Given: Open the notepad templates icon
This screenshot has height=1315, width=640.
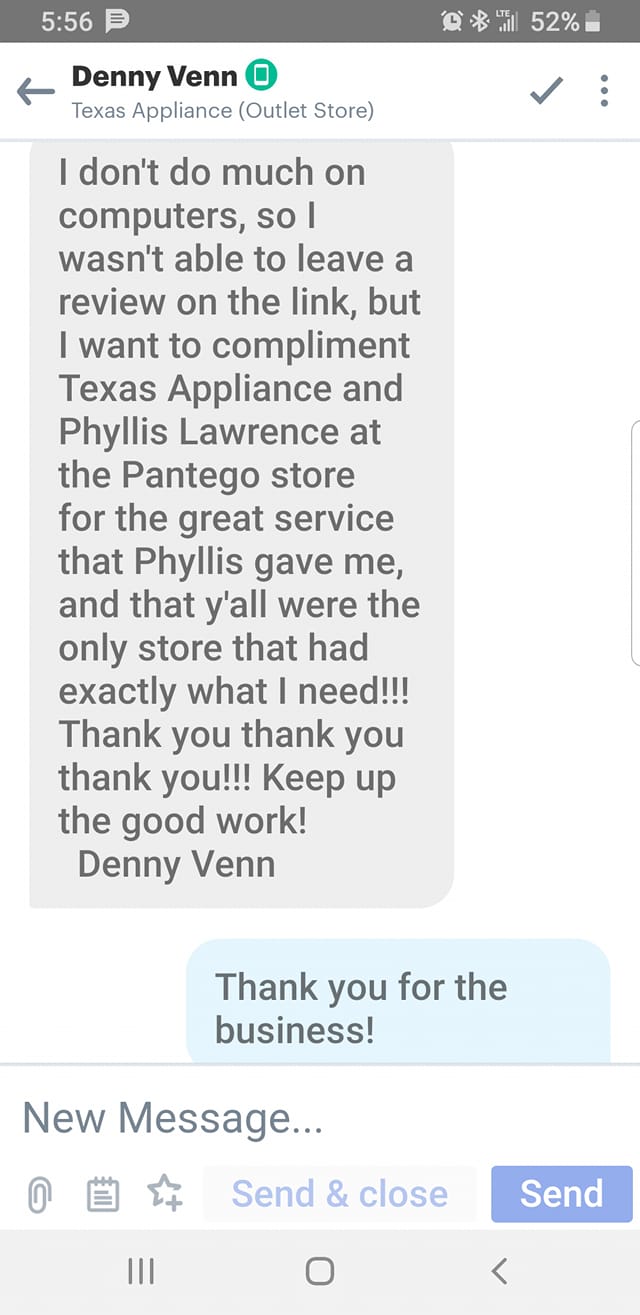Looking at the screenshot, I should [102, 1194].
